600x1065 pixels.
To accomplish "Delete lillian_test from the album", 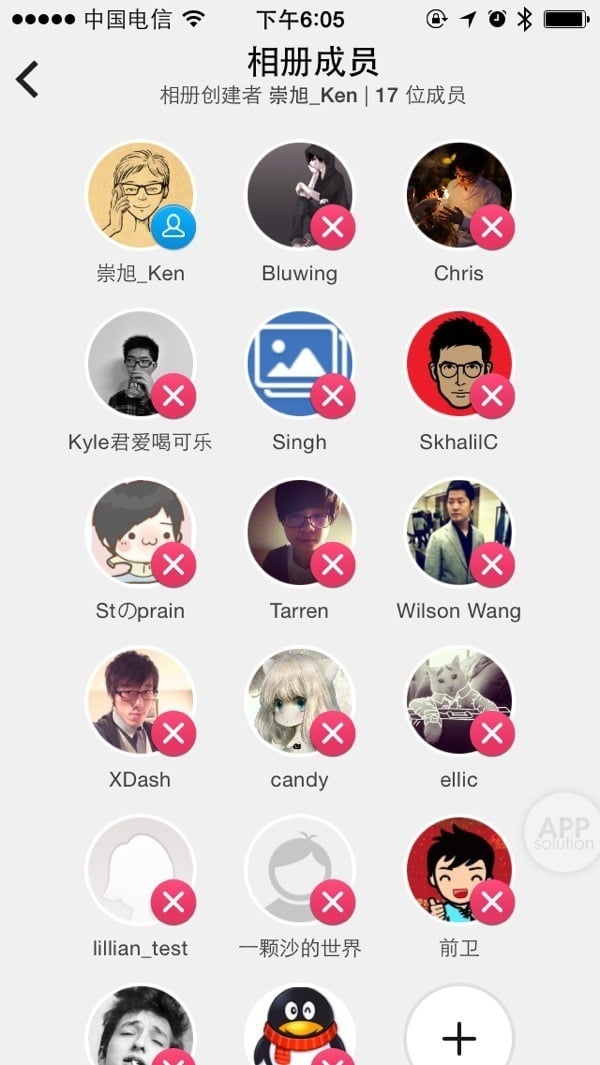I will 173,903.
